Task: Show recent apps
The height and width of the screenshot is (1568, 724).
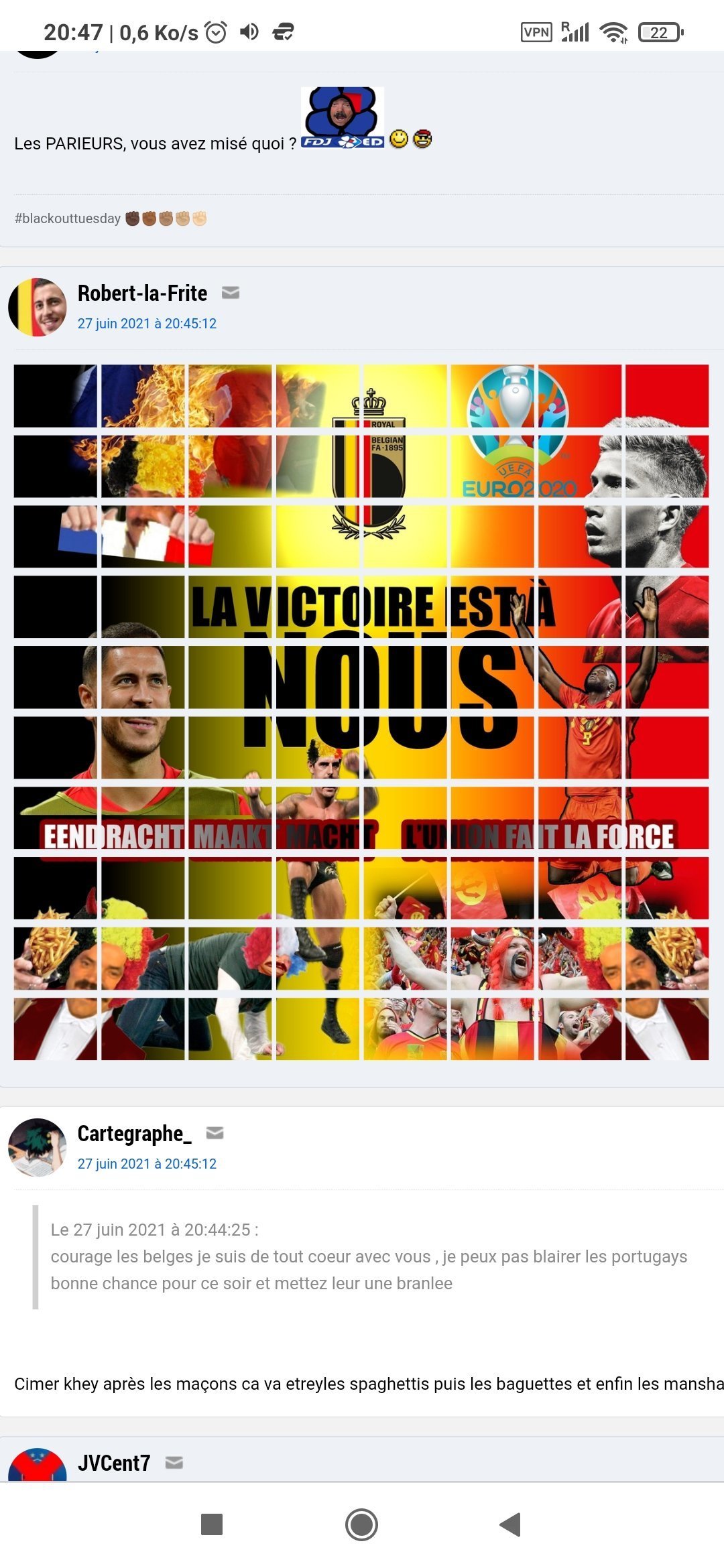Action: tap(212, 1524)
